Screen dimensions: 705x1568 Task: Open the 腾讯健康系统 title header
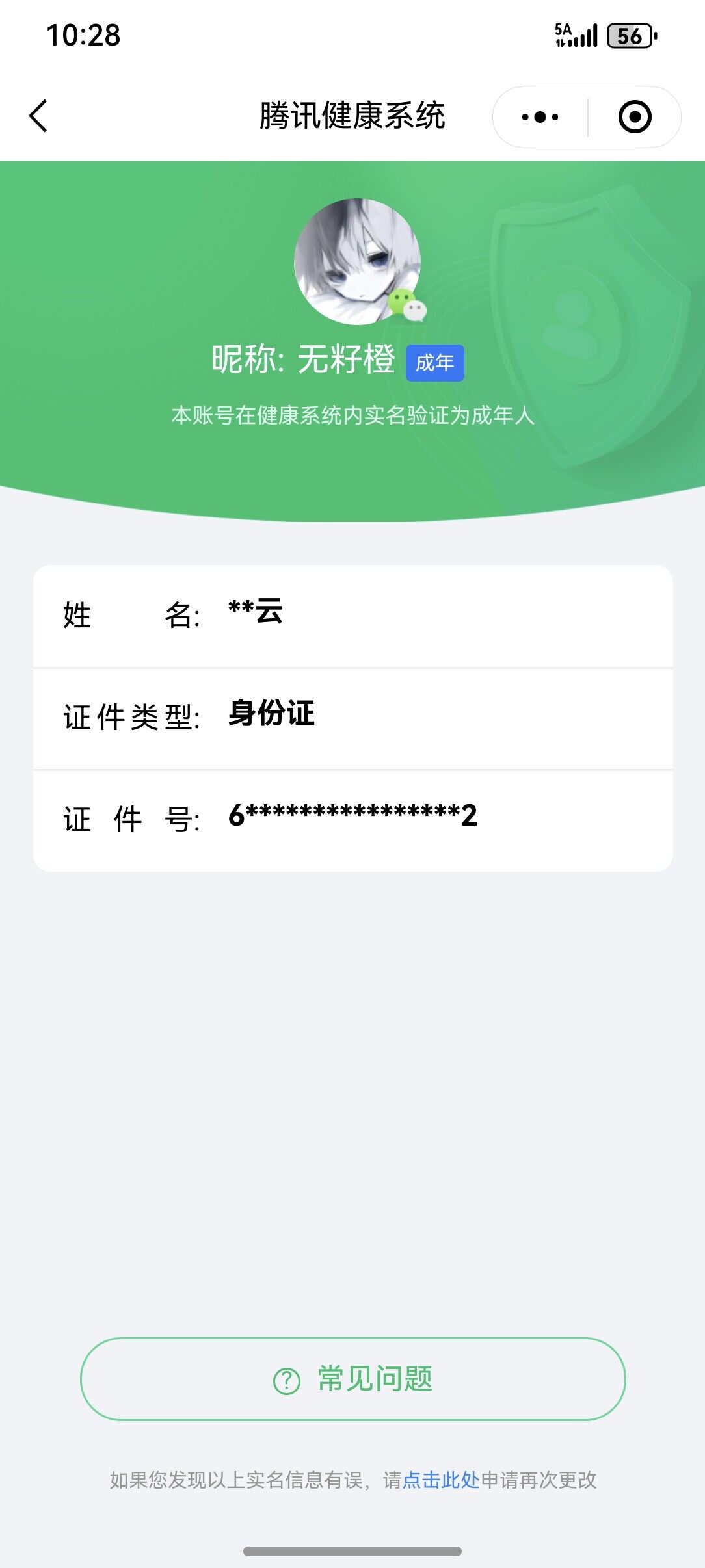[352, 112]
